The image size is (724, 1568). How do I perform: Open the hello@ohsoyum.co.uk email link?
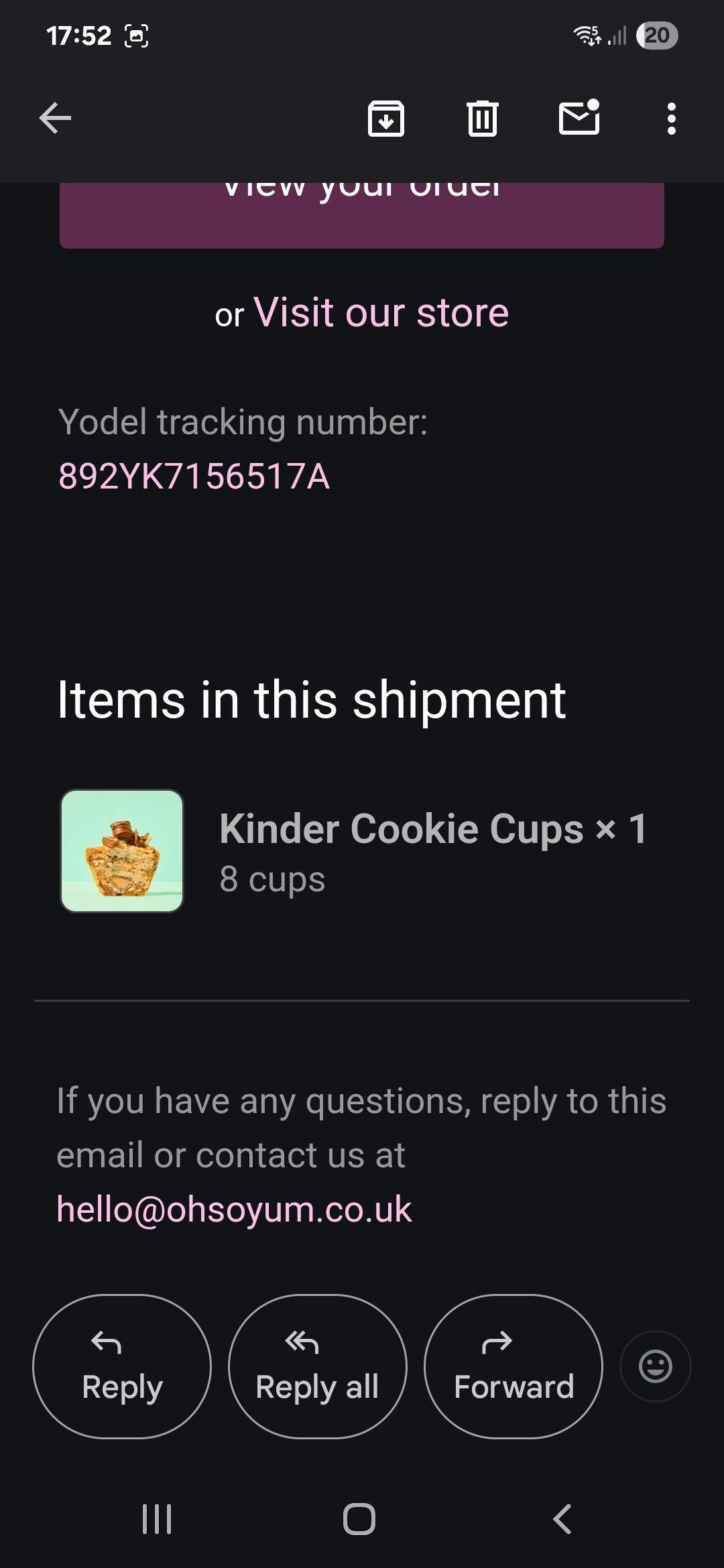234,1210
